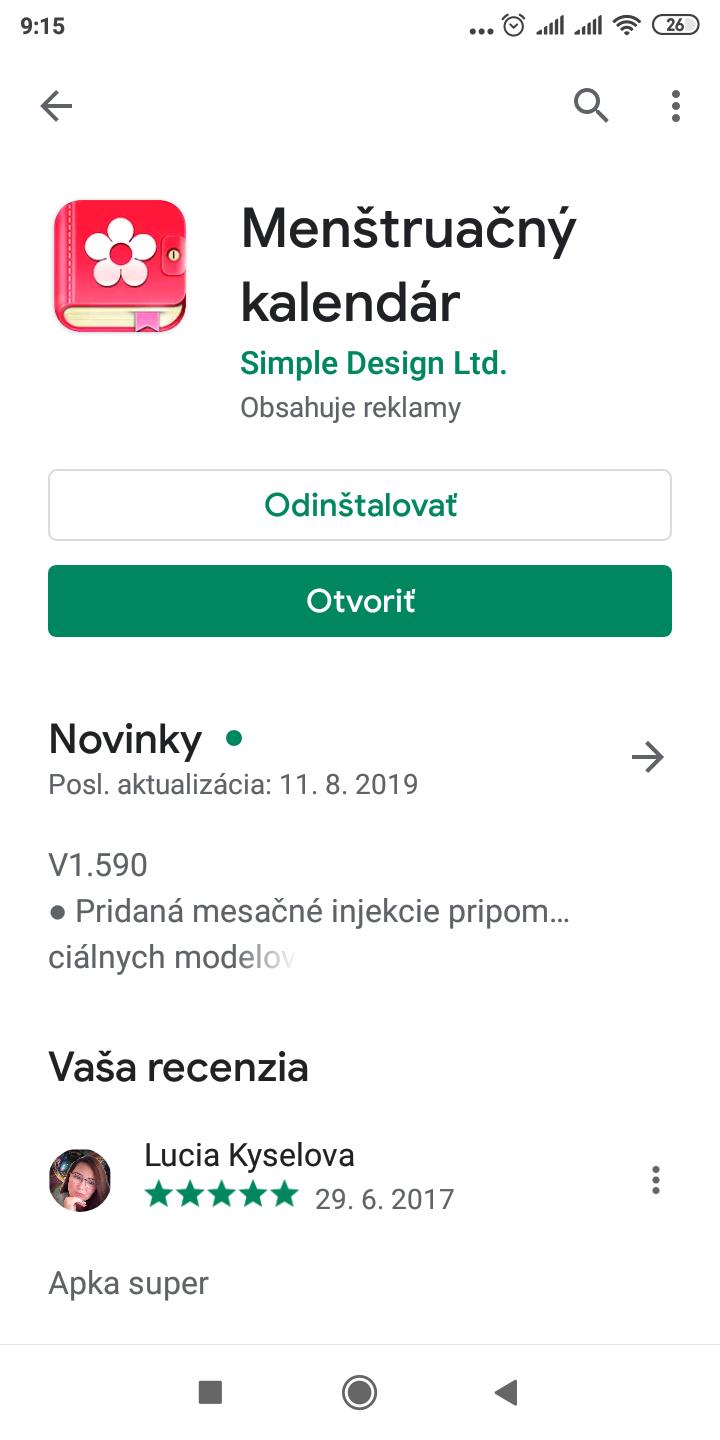720x1440 pixels.
Task: Tap the system home button
Action: pyautogui.click(x=359, y=1391)
